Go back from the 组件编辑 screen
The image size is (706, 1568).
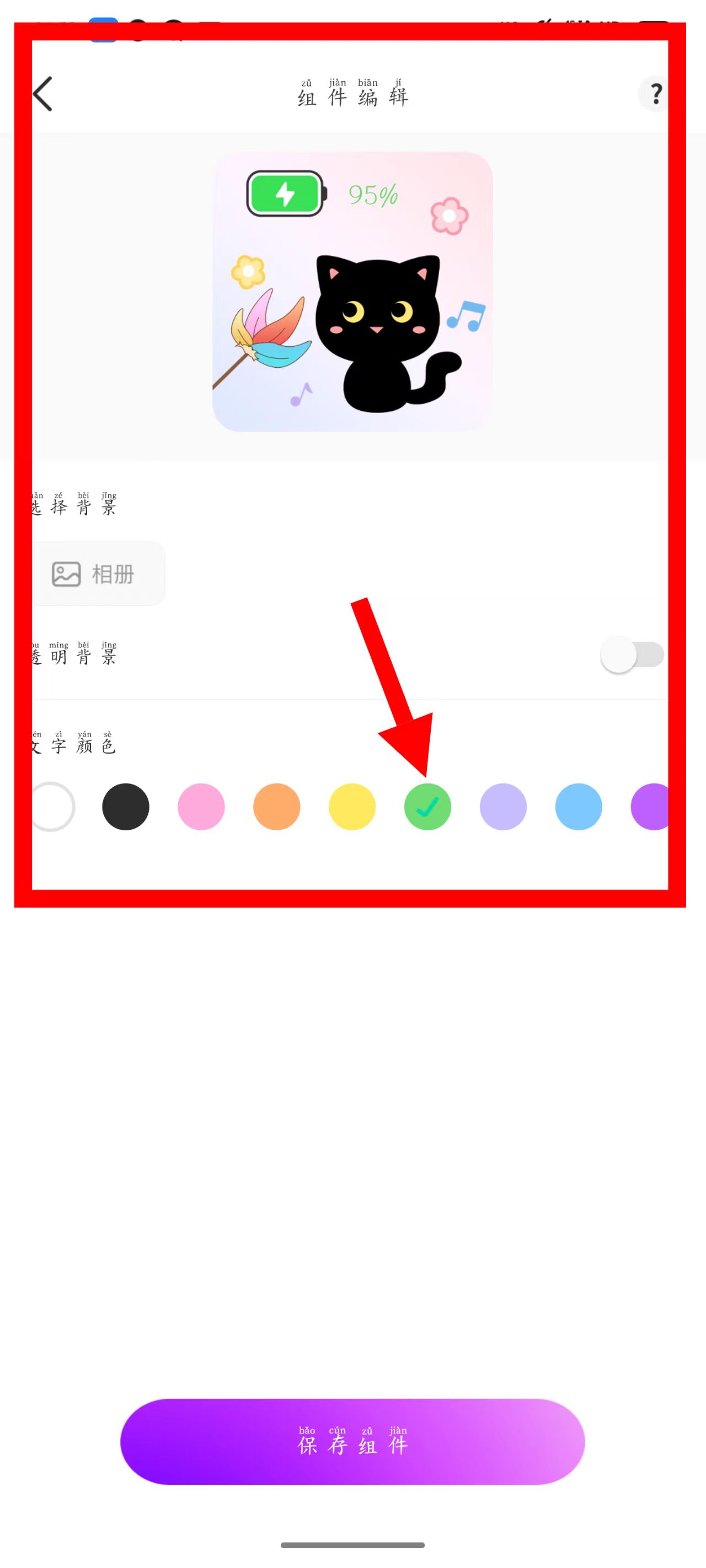click(43, 94)
